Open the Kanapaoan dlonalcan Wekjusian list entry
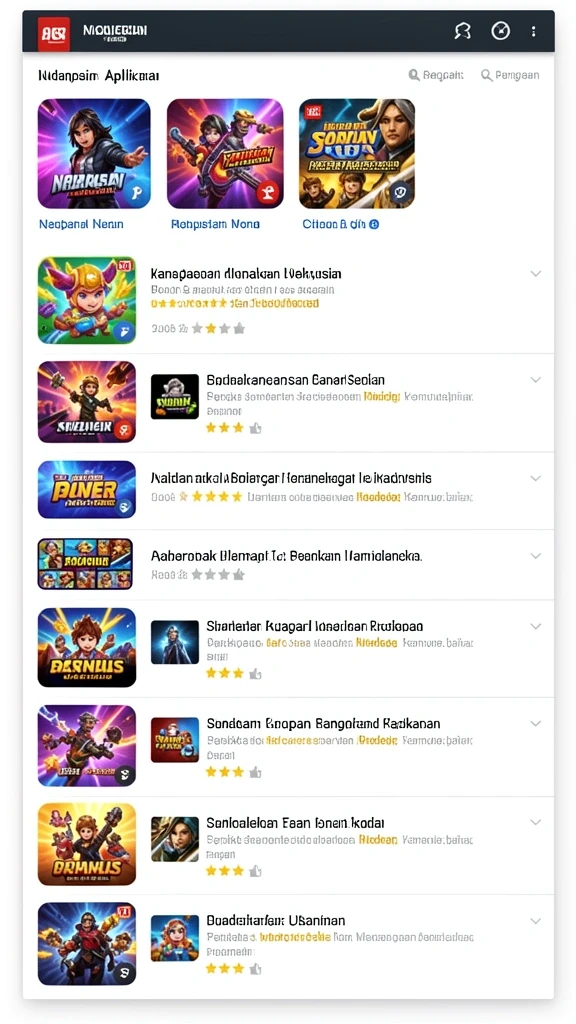Viewport: 576px width, 1024px height. pos(288,300)
